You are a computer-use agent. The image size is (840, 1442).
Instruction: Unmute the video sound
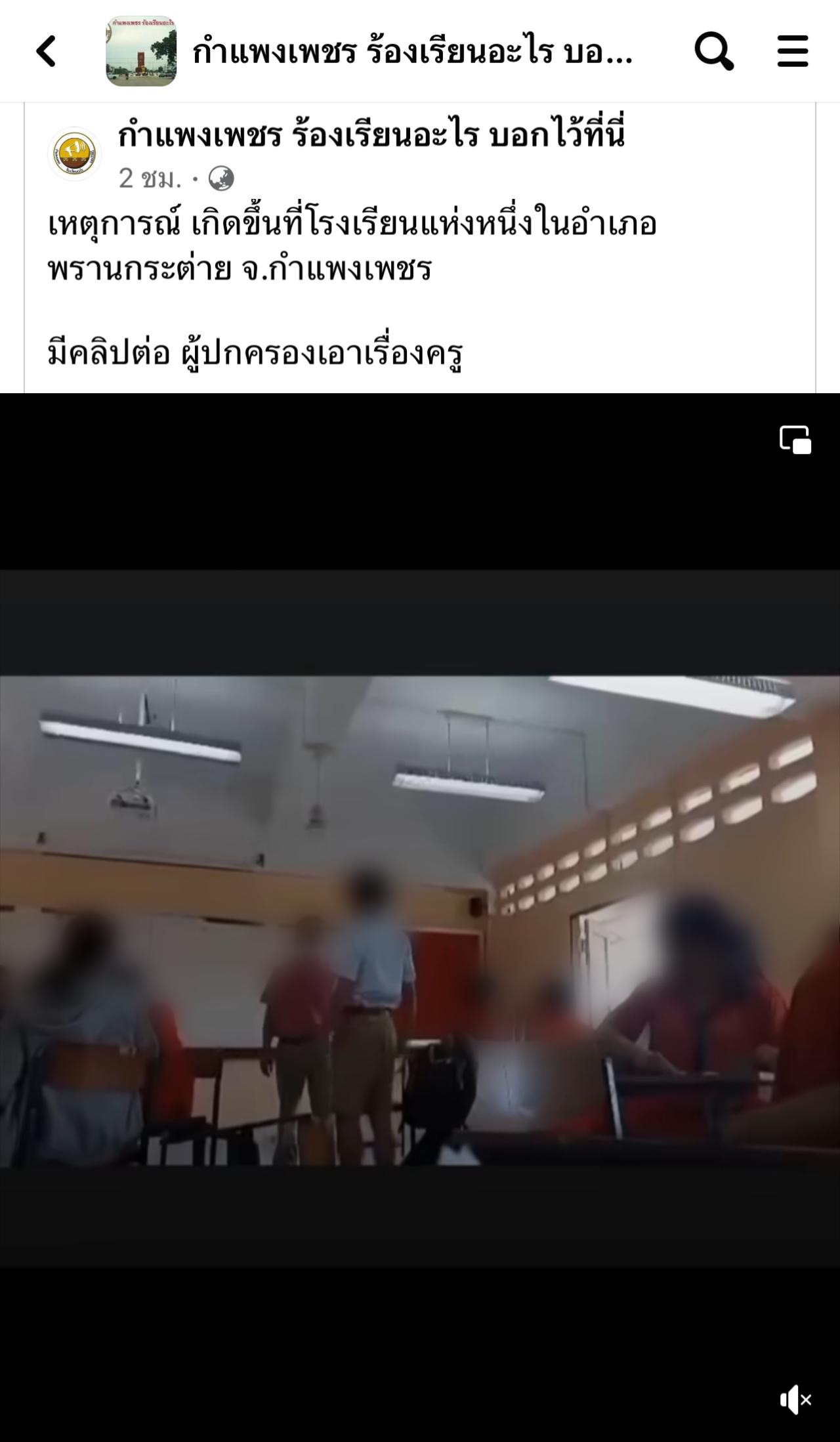[x=795, y=1399]
